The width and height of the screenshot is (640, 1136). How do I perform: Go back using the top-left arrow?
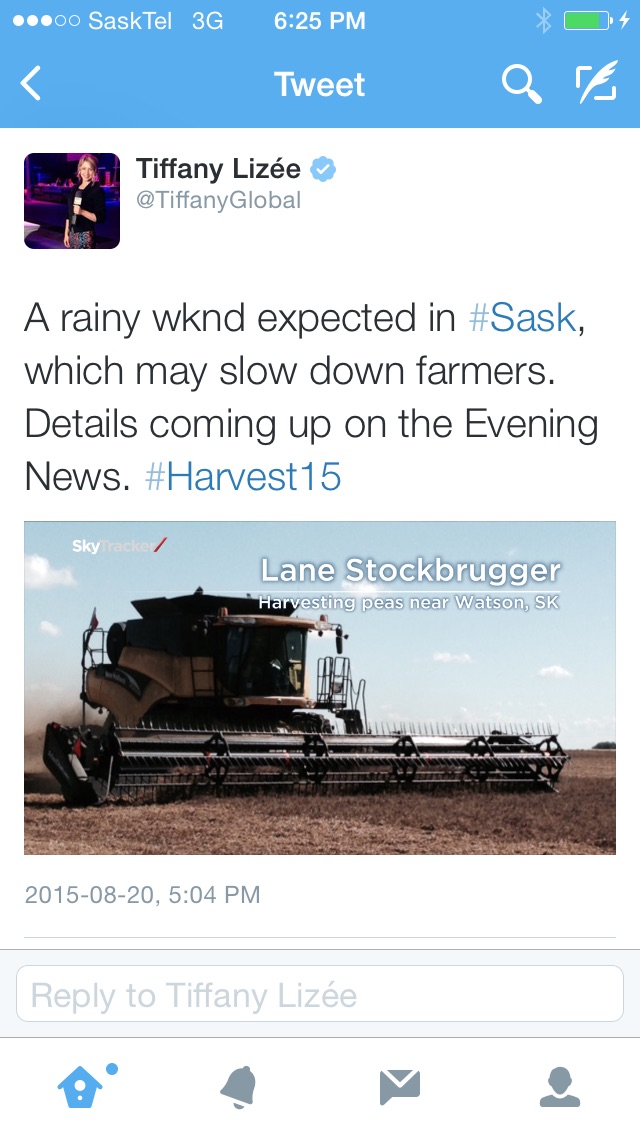30,83
